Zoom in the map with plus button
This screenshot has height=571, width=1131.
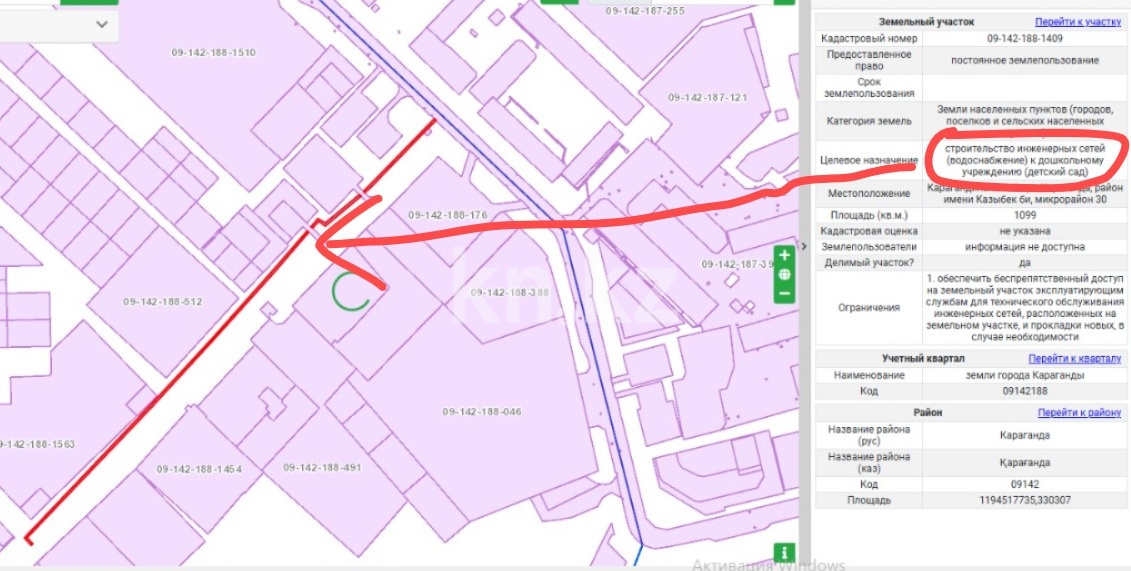click(x=785, y=256)
